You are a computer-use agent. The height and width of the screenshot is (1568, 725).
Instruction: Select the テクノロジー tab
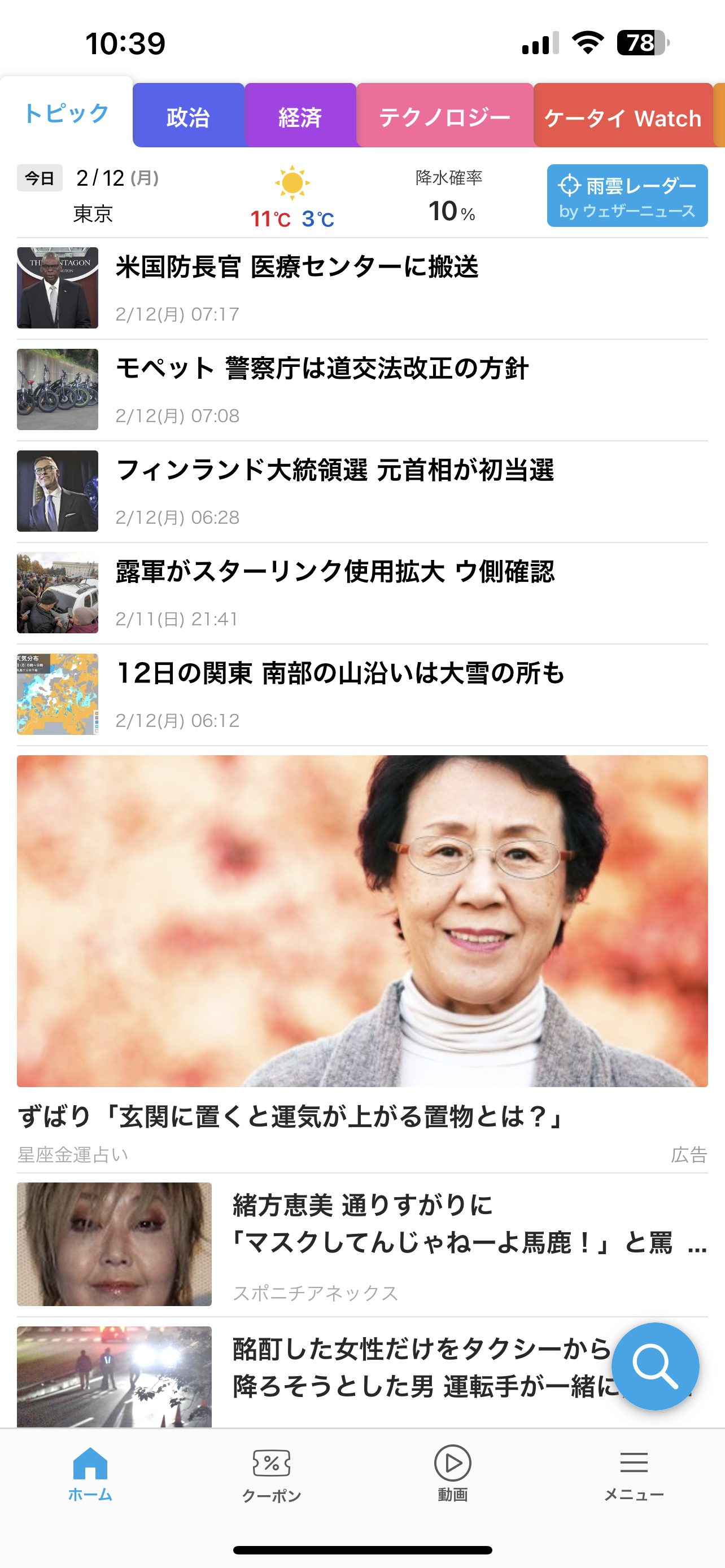(444, 116)
